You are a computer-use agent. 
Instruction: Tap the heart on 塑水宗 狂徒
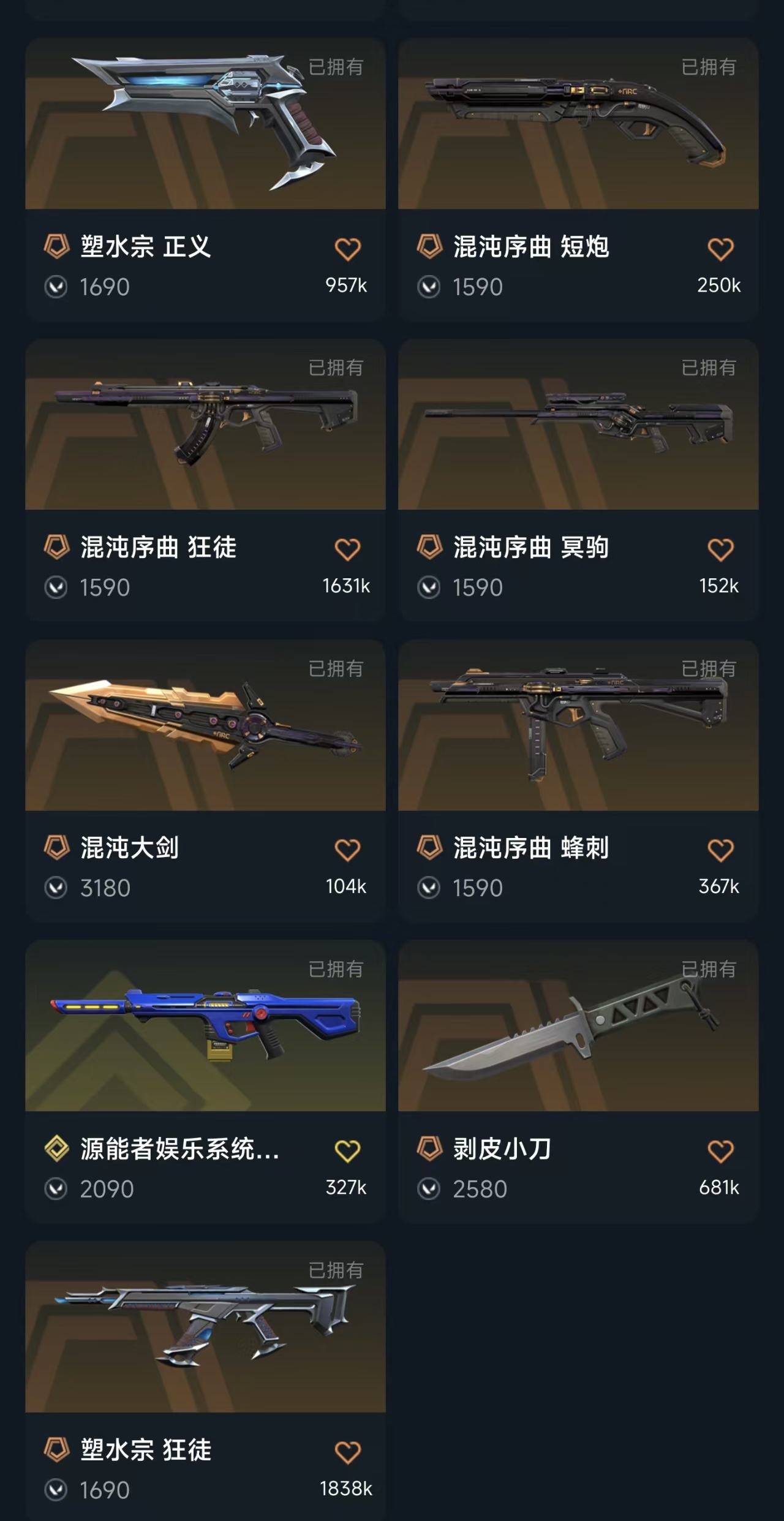point(347,1452)
